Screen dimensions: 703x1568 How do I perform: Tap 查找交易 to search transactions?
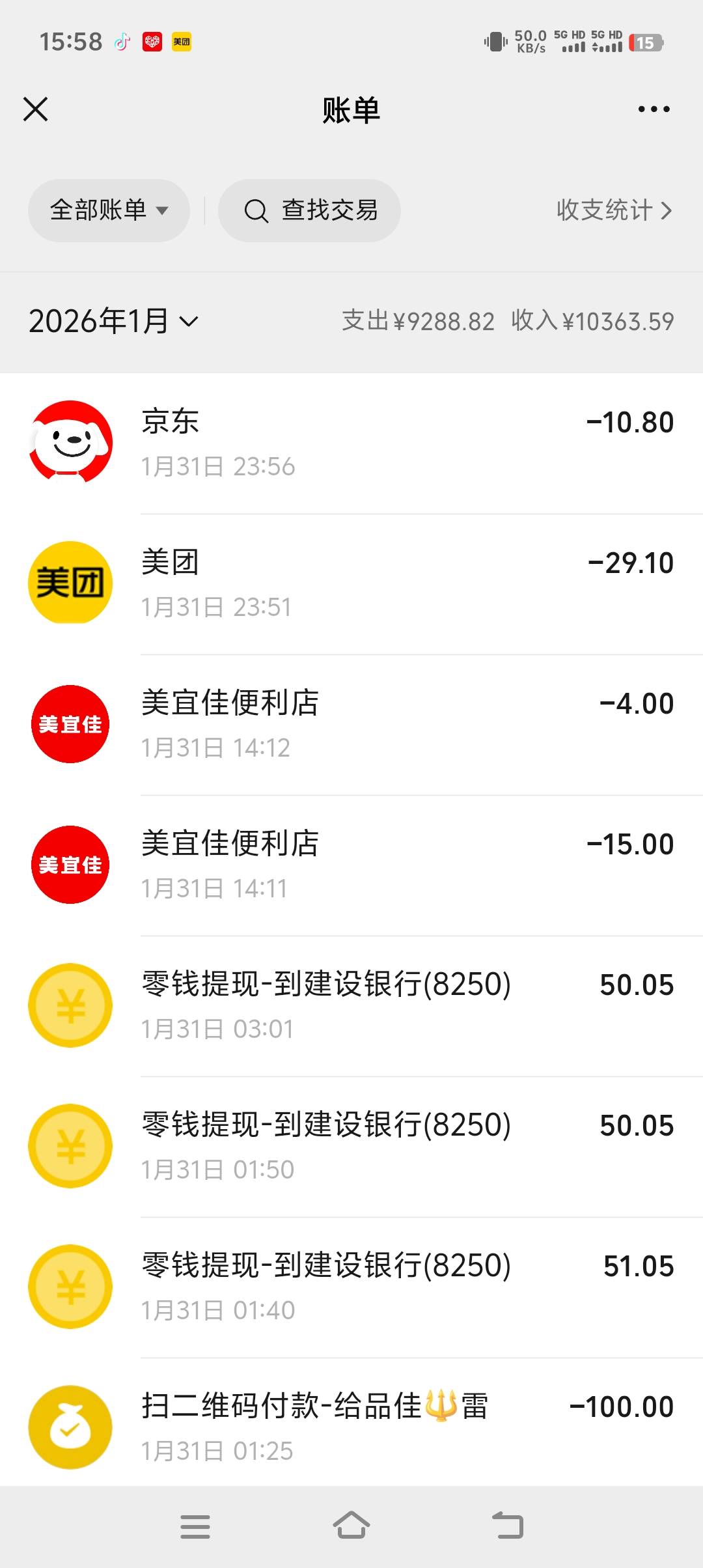pos(310,210)
